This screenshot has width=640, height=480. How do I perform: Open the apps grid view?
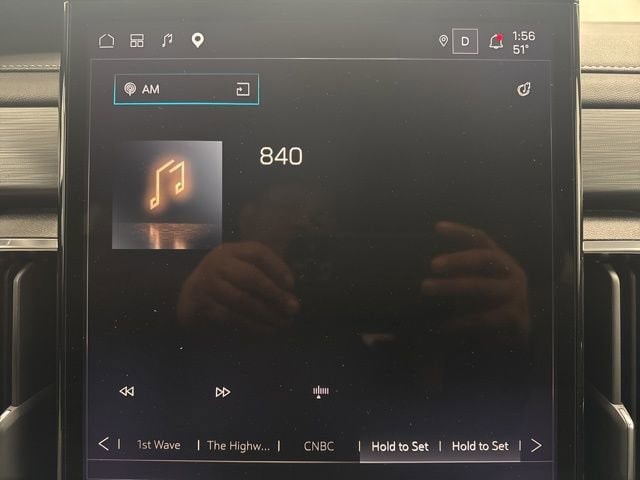click(137, 41)
